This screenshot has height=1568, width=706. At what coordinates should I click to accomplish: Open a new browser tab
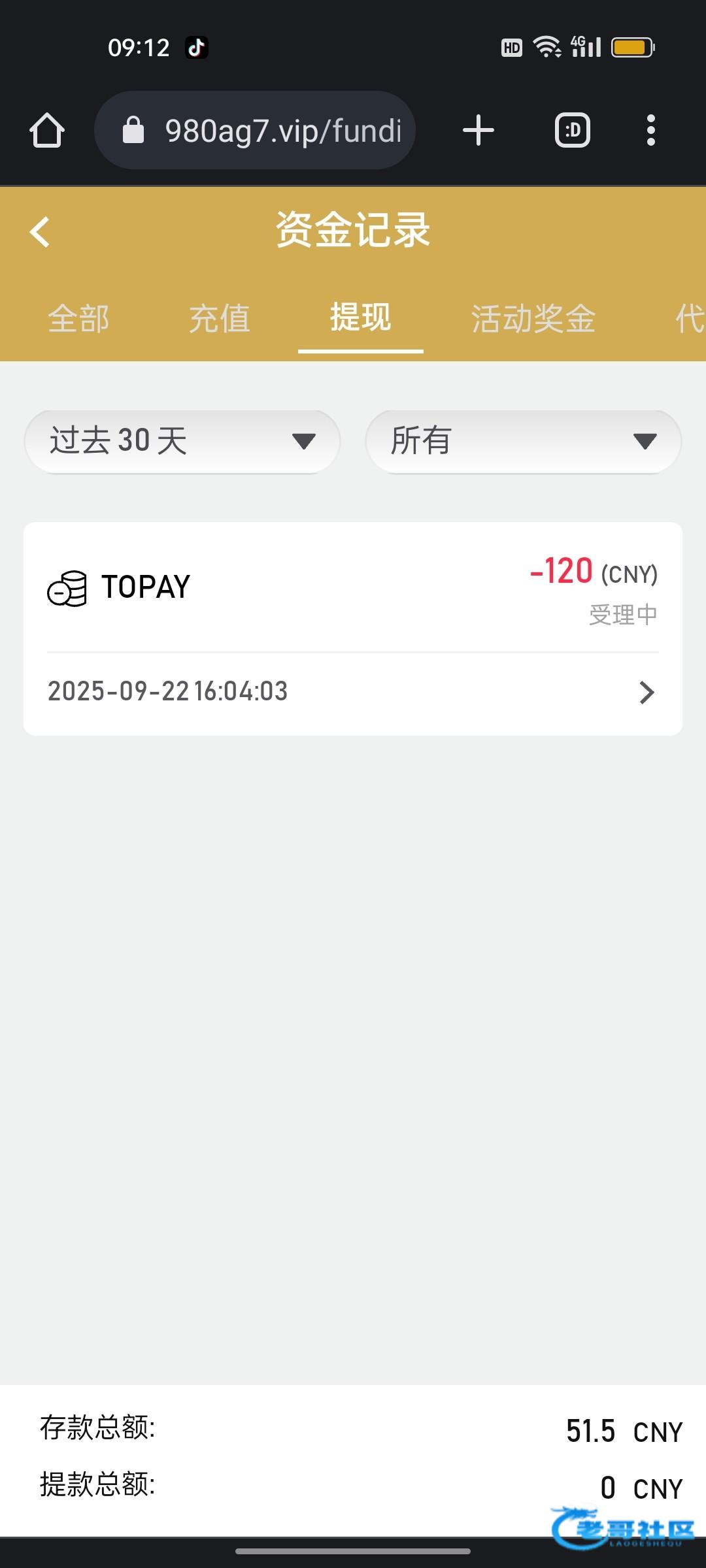point(478,130)
